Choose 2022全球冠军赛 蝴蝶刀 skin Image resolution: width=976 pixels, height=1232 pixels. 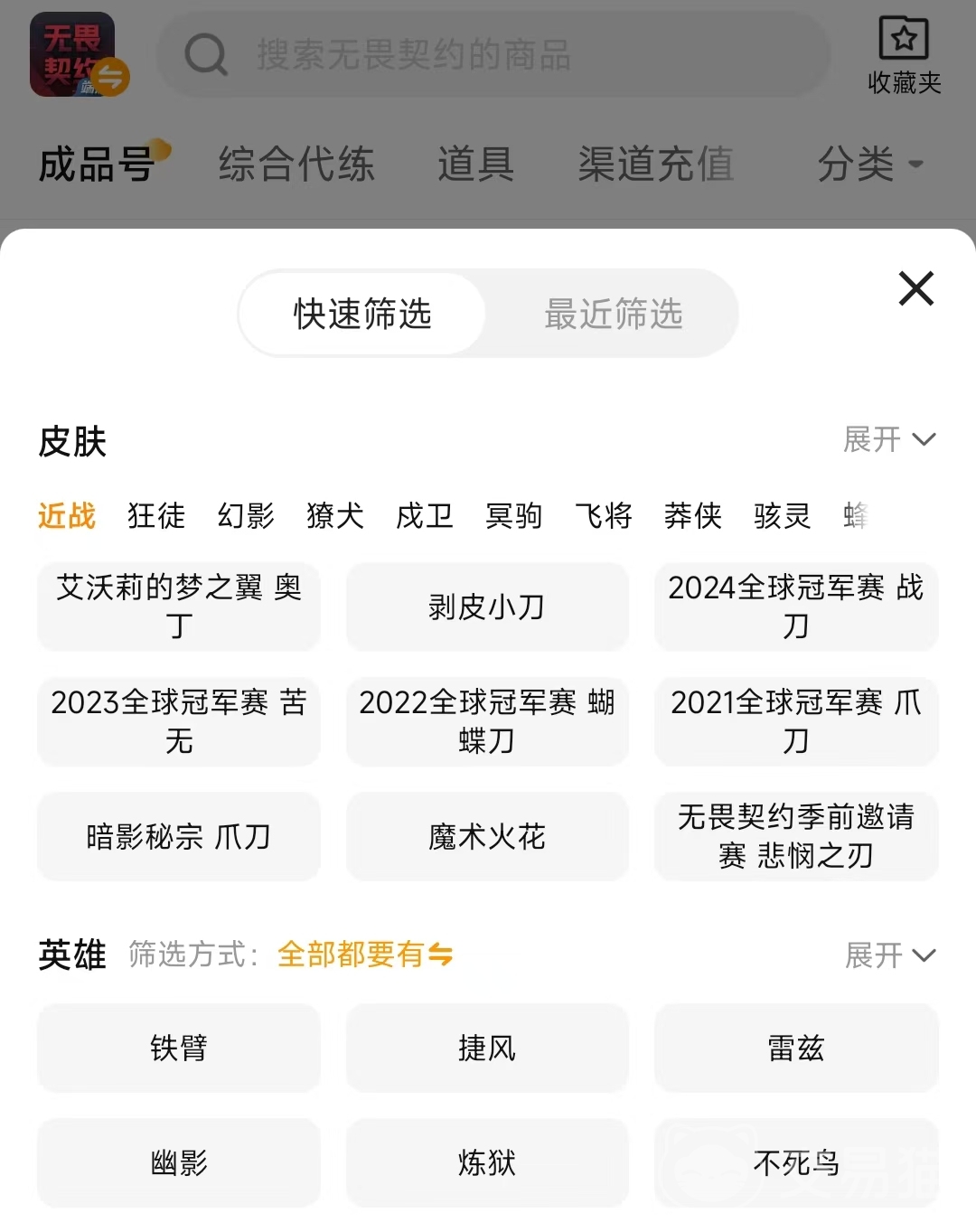click(x=487, y=721)
